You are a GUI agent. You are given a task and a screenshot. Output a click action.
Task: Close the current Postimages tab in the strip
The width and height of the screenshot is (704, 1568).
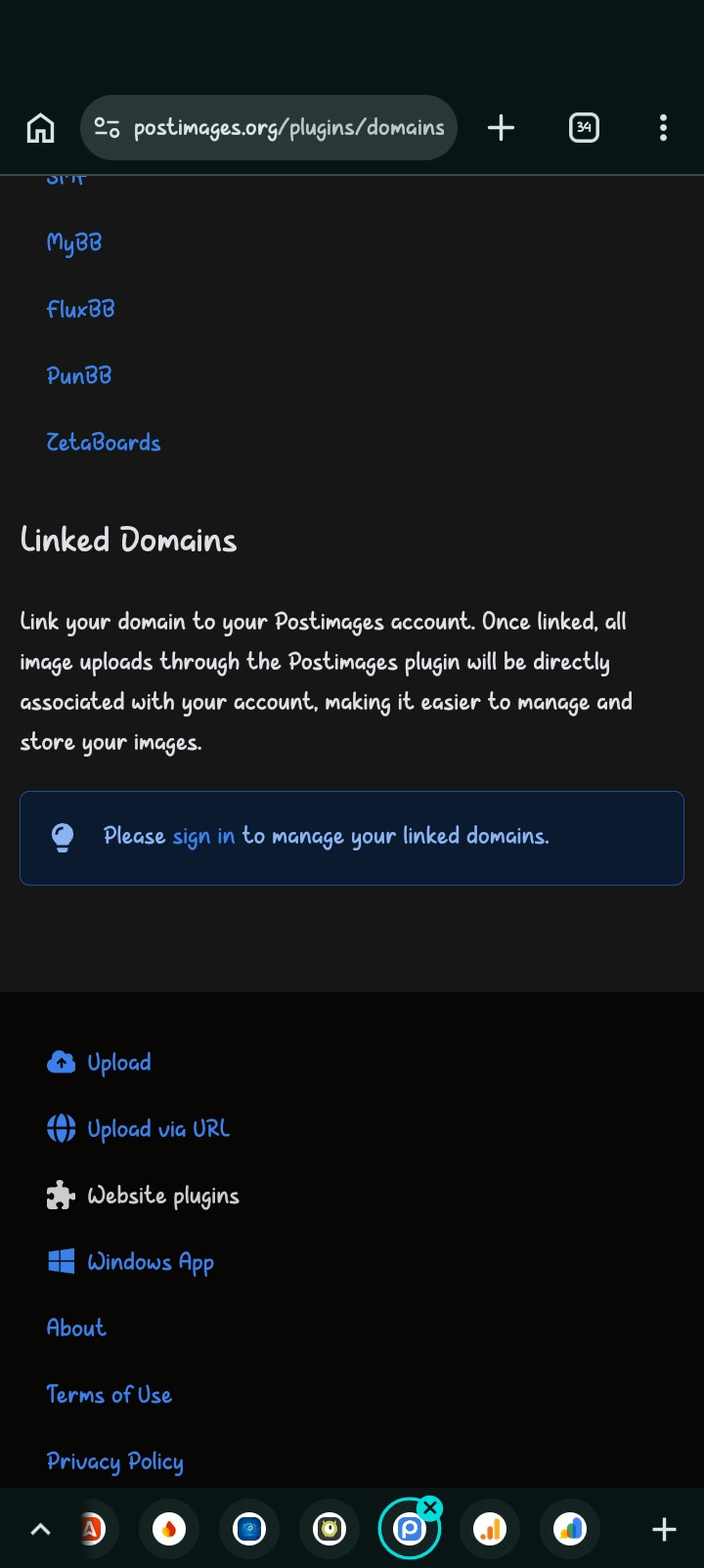(x=430, y=1507)
